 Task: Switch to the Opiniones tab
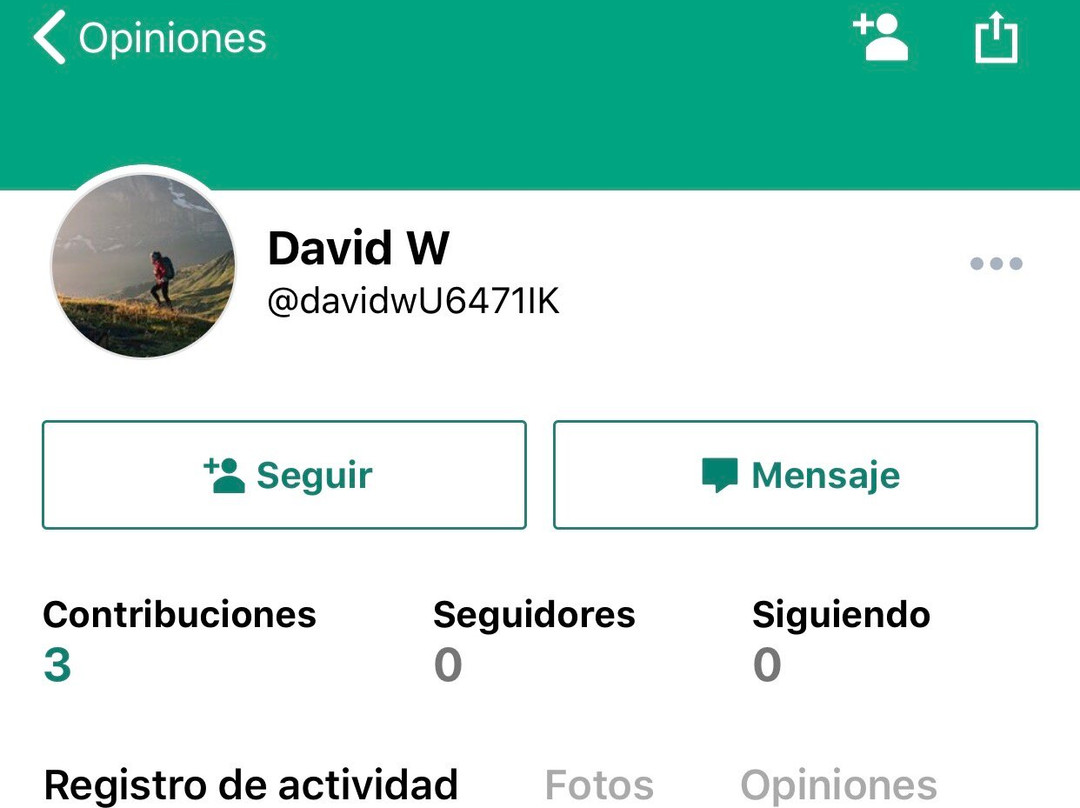coord(838,785)
